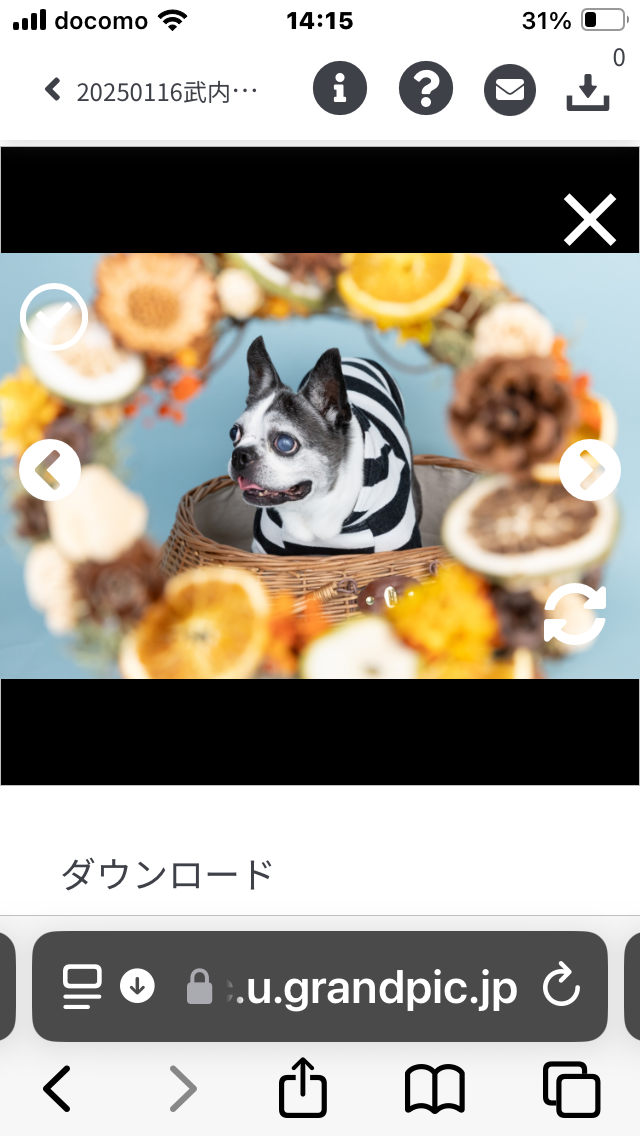
Task: Open the info icon in header
Action: 340,89
